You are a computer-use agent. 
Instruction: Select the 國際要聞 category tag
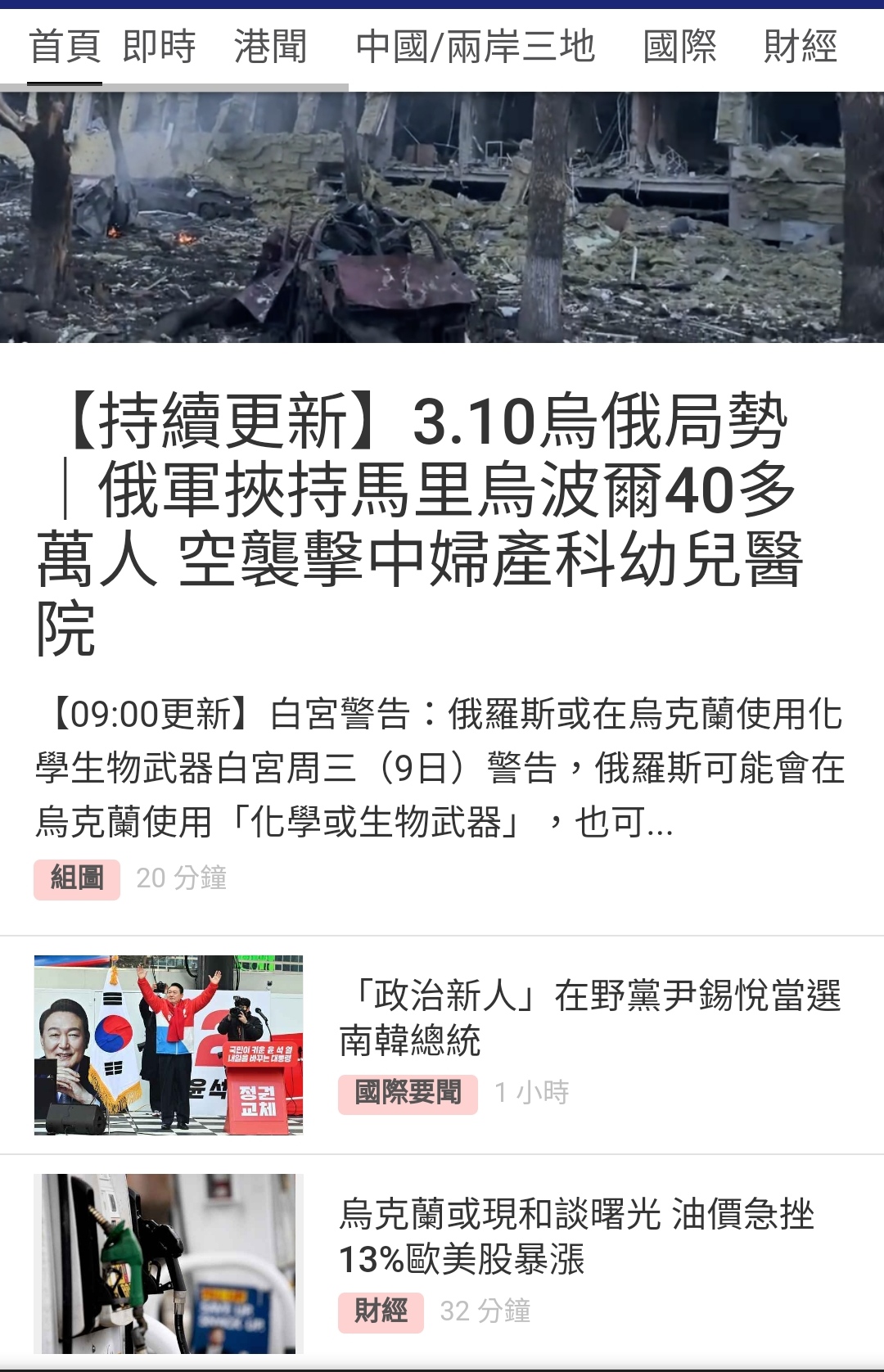(x=408, y=1093)
